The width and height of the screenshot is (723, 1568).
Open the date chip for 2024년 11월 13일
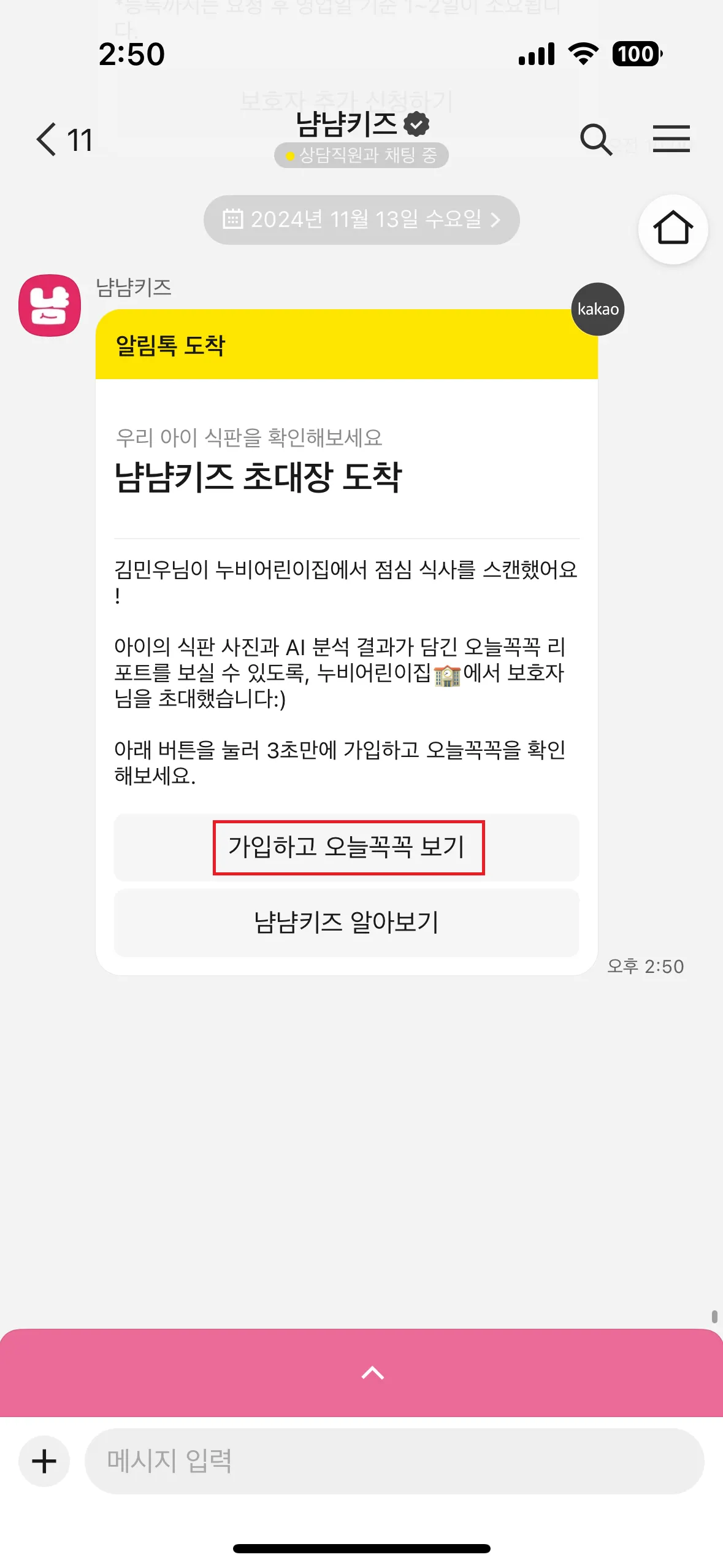361,220
